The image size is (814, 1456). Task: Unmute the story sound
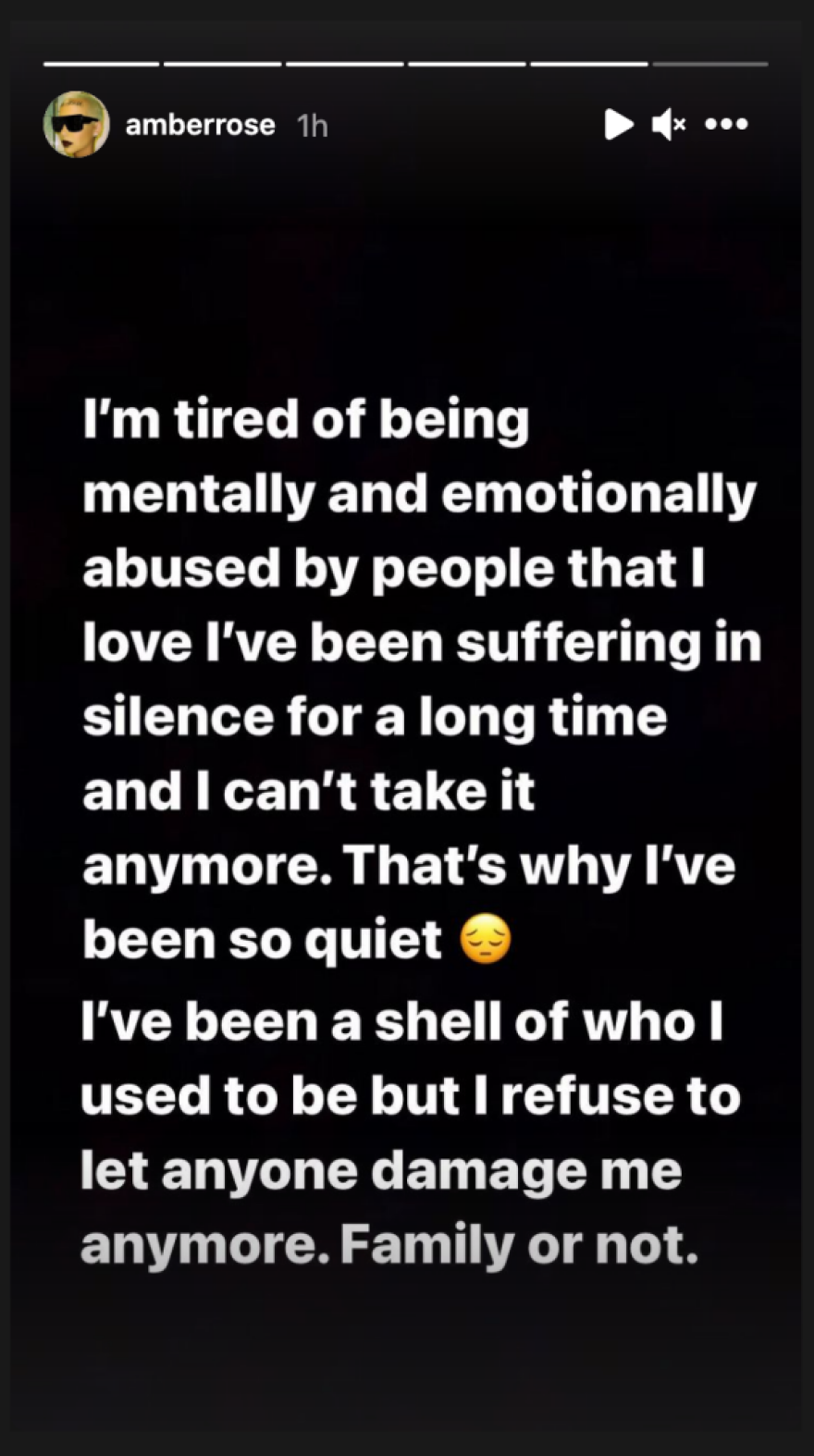pyautogui.click(x=668, y=124)
